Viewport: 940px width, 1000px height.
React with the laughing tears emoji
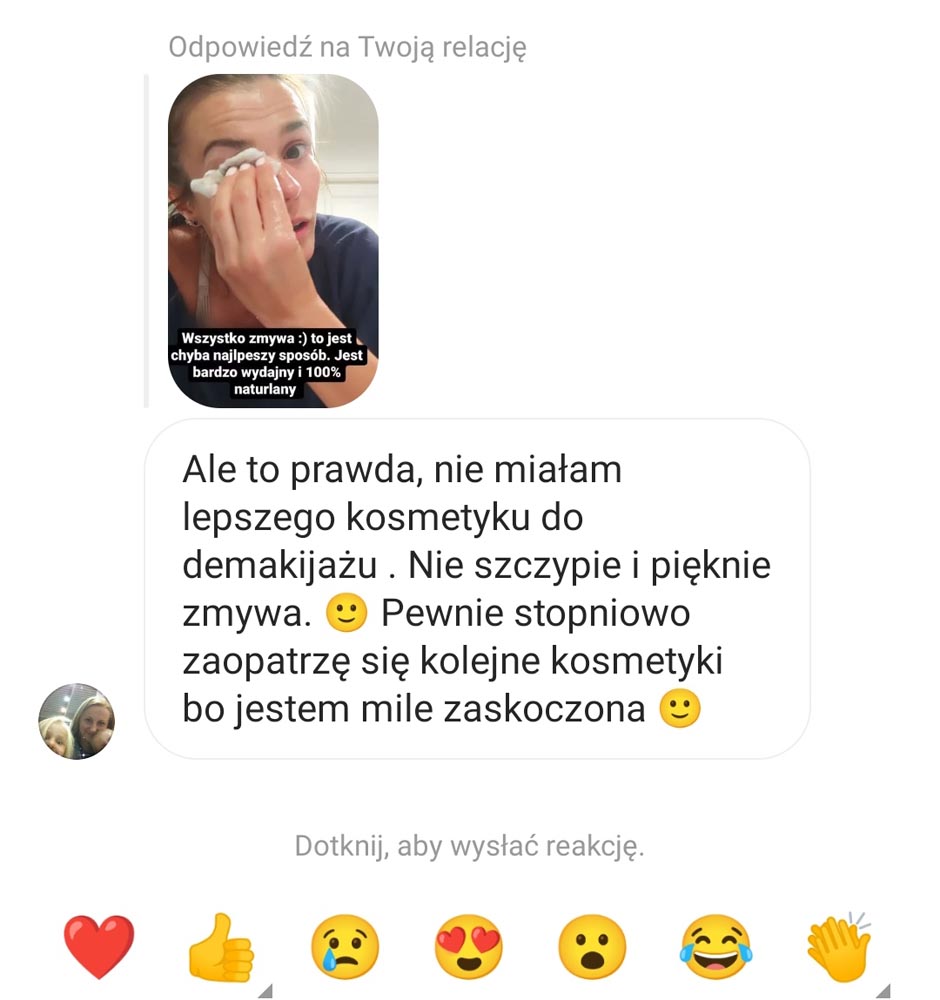tap(715, 946)
